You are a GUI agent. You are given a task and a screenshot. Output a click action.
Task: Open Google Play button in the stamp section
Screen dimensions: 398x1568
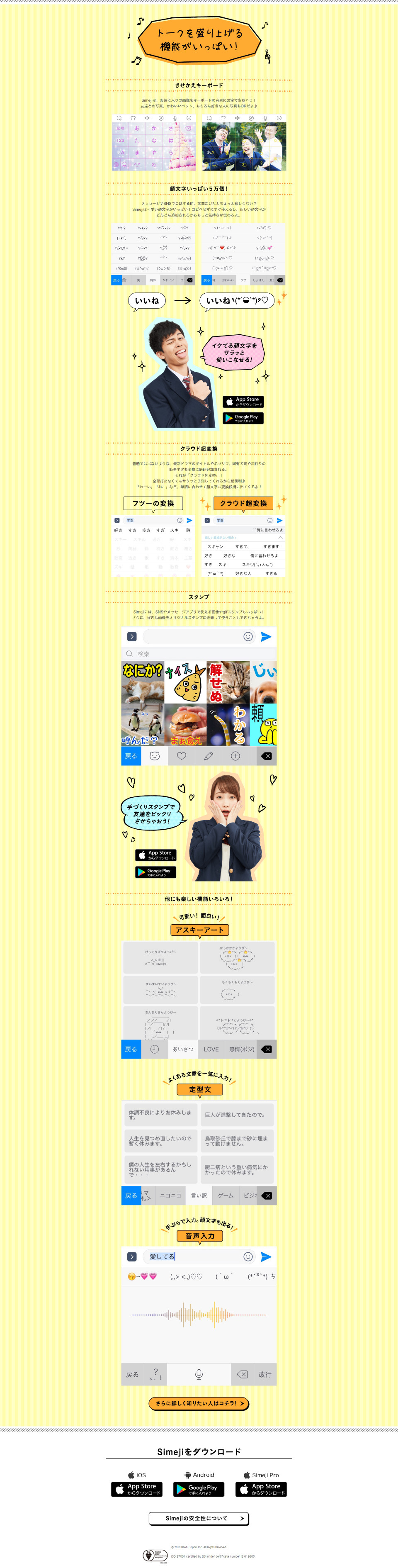click(x=156, y=872)
